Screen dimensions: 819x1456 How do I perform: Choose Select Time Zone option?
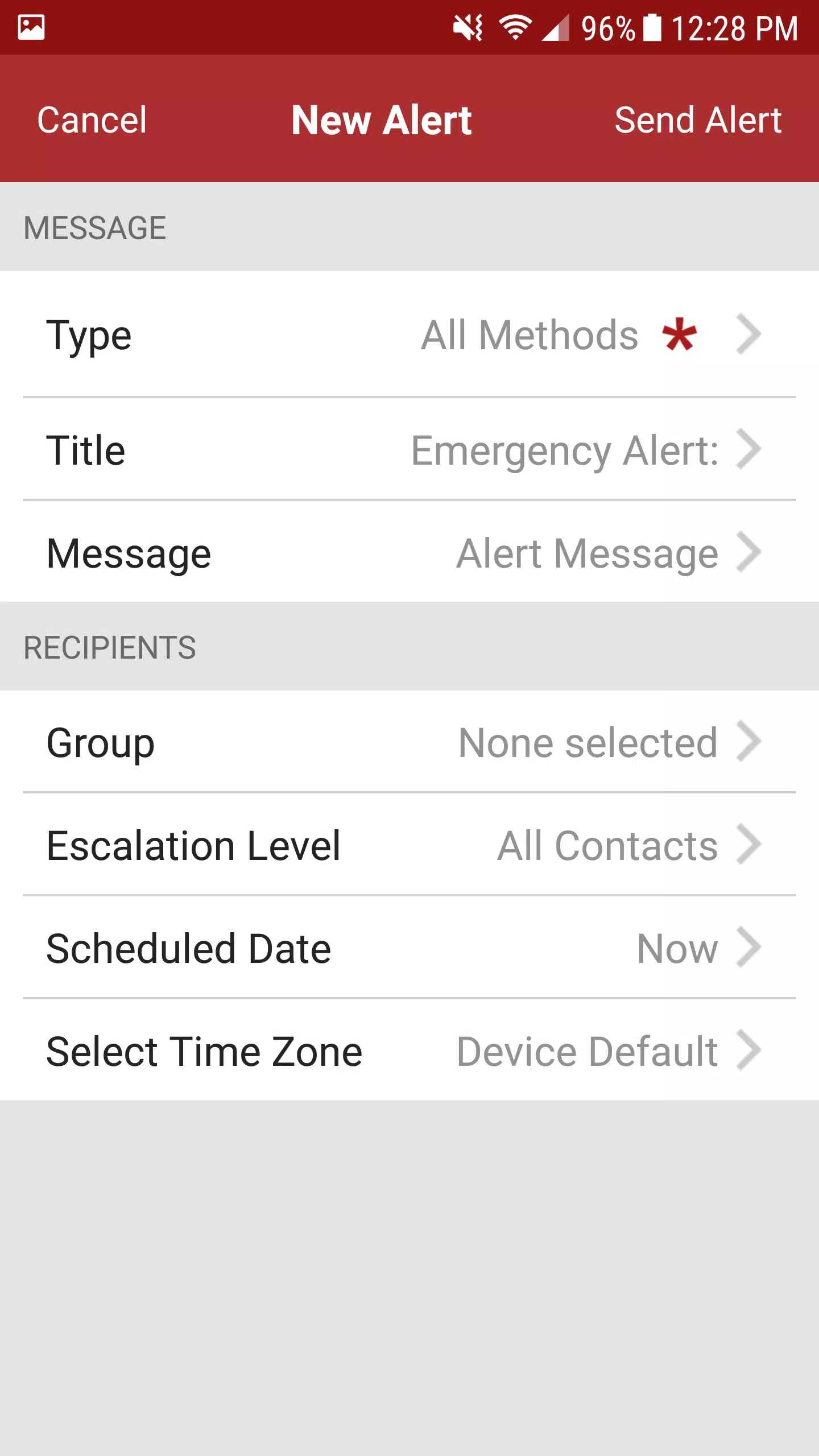click(409, 1051)
